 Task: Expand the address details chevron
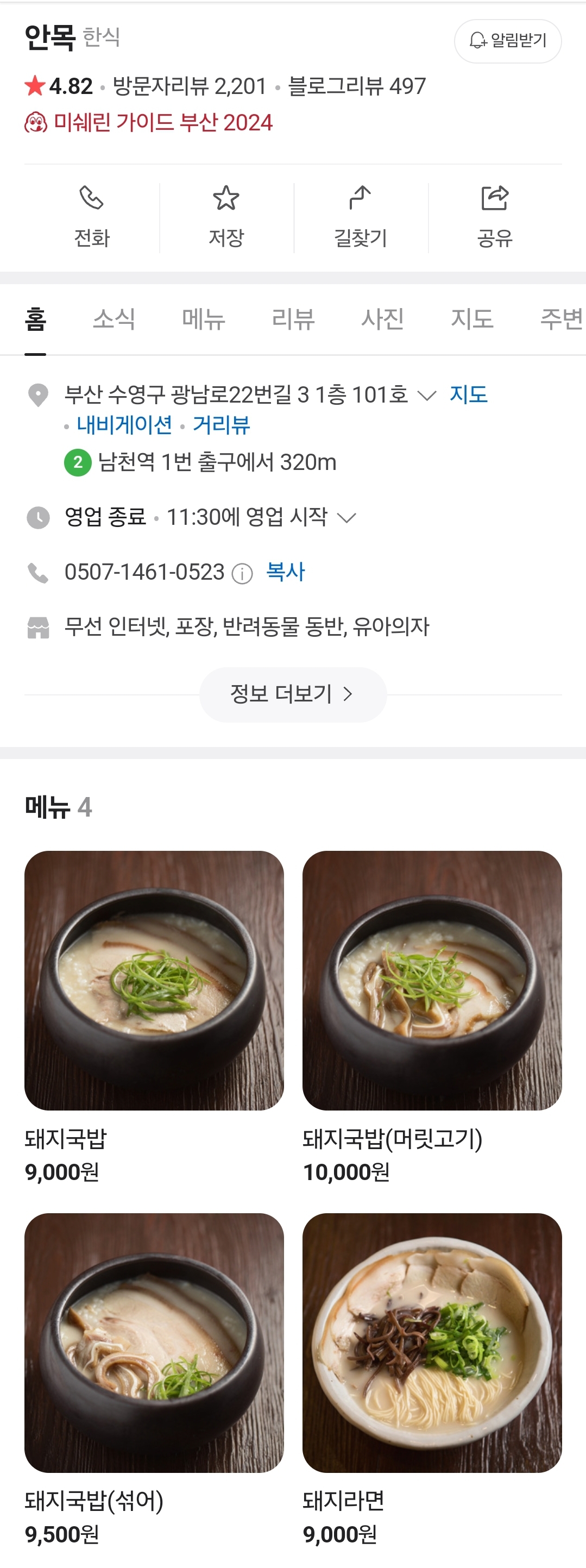(426, 396)
